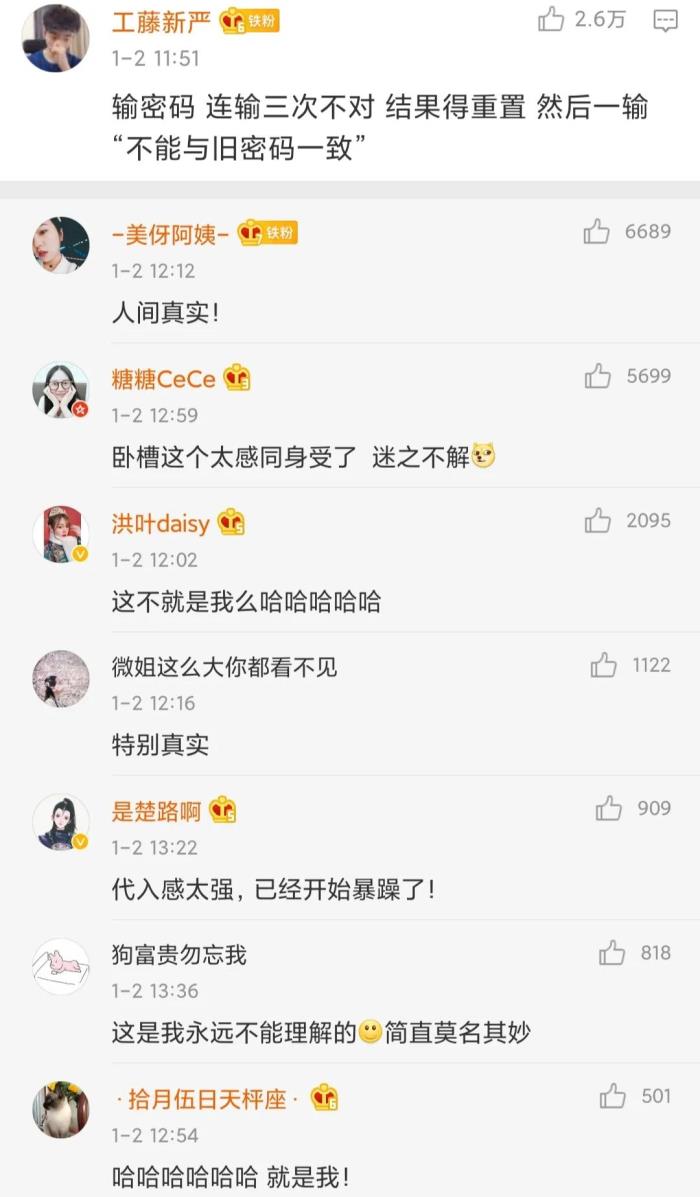
Task: Like 工藤新严's comment
Action: click(552, 19)
